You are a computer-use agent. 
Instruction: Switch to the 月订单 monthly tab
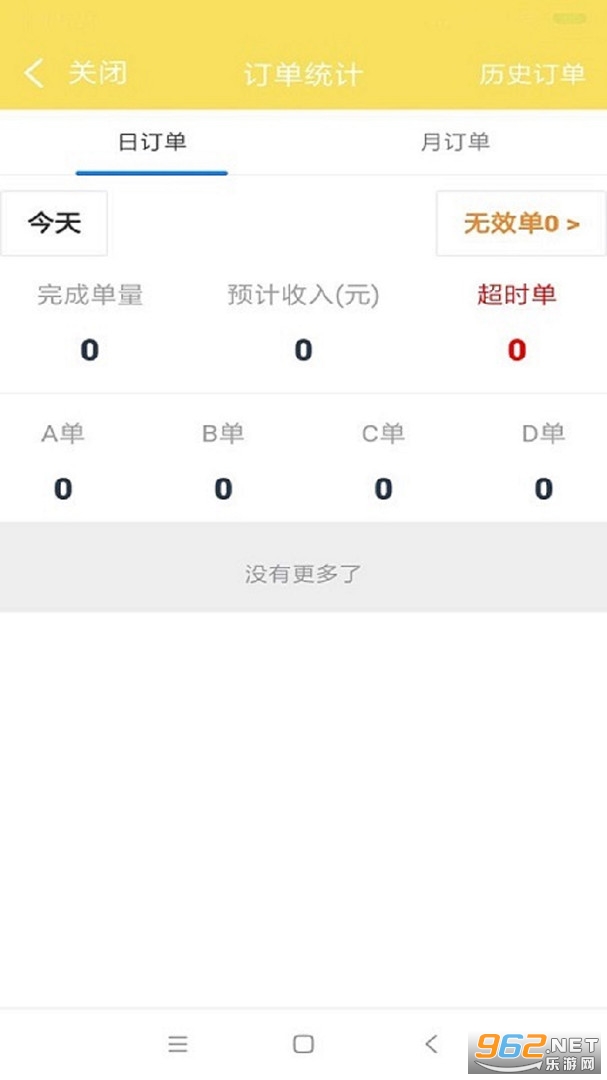pyautogui.click(x=455, y=143)
